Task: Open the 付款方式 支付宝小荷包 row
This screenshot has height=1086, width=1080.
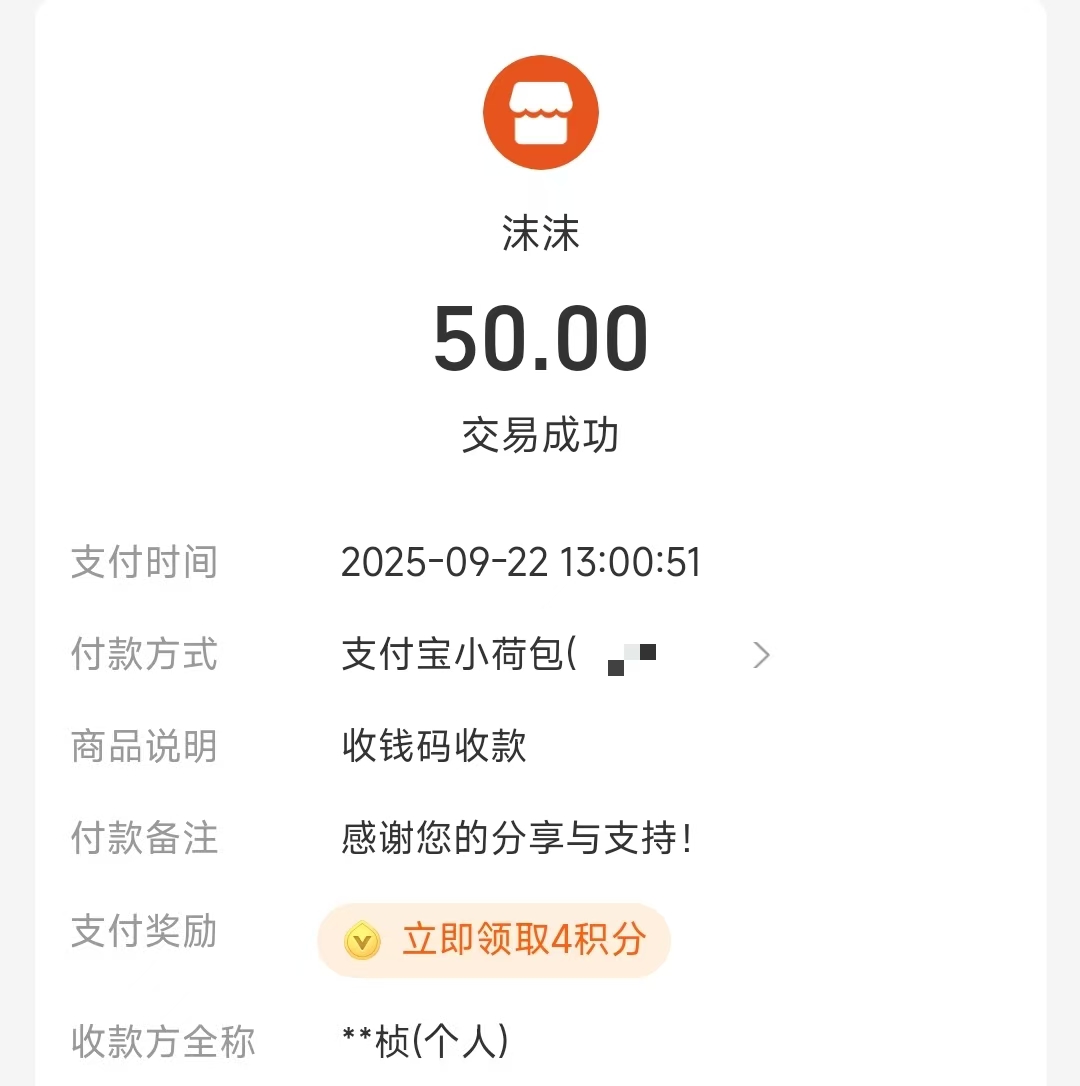Action: coord(555,656)
